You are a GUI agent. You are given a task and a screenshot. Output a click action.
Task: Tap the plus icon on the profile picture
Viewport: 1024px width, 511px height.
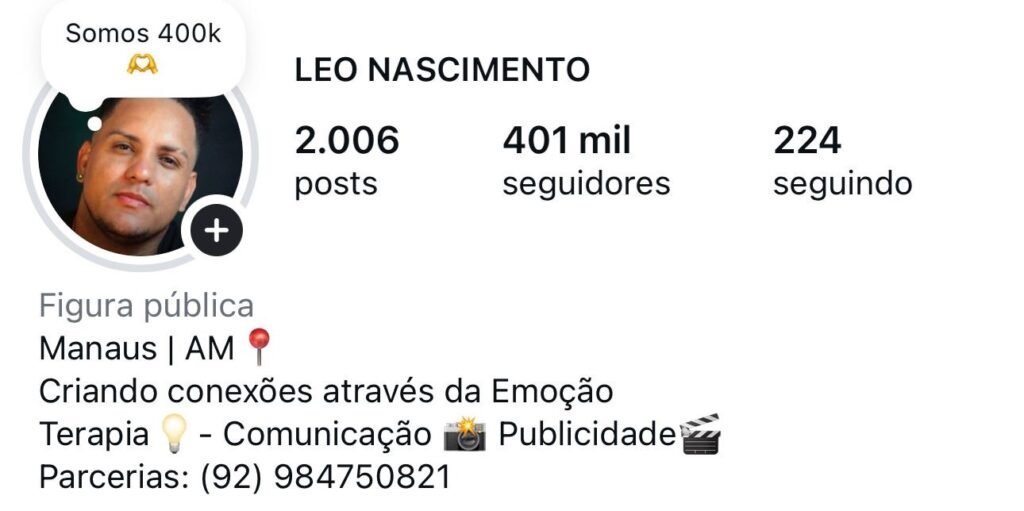[x=217, y=232]
